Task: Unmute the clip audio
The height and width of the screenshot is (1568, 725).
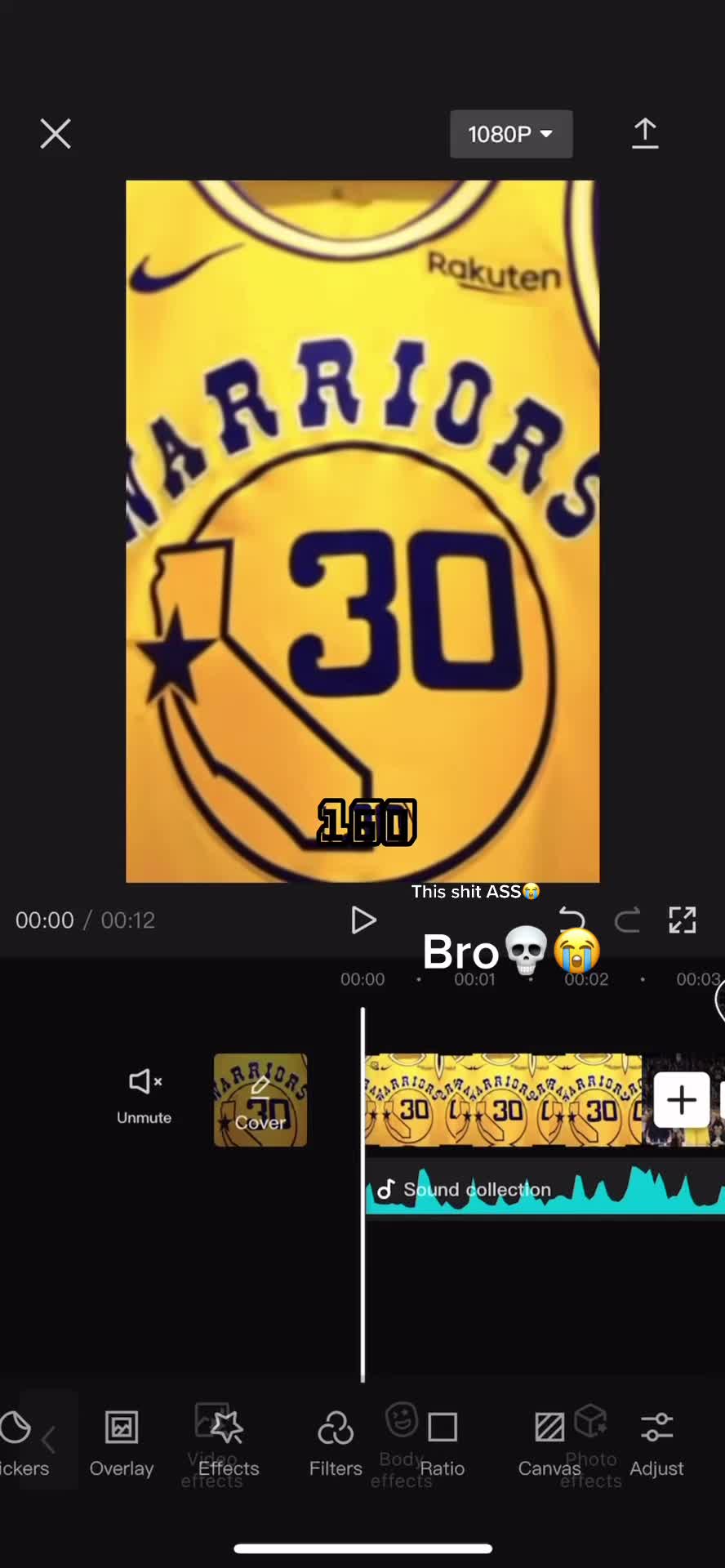Action: pyautogui.click(x=145, y=1097)
